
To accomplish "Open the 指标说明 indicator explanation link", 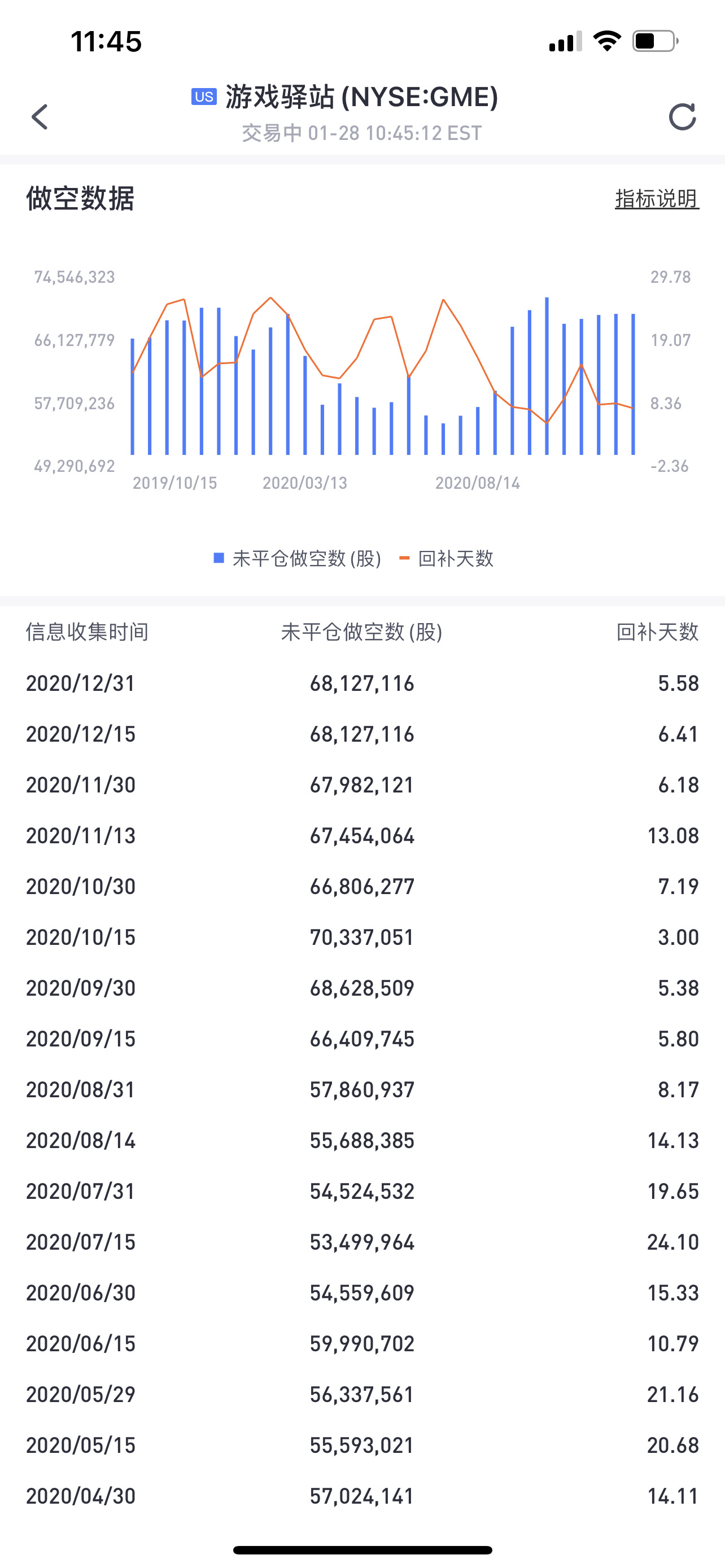I will coord(657,199).
